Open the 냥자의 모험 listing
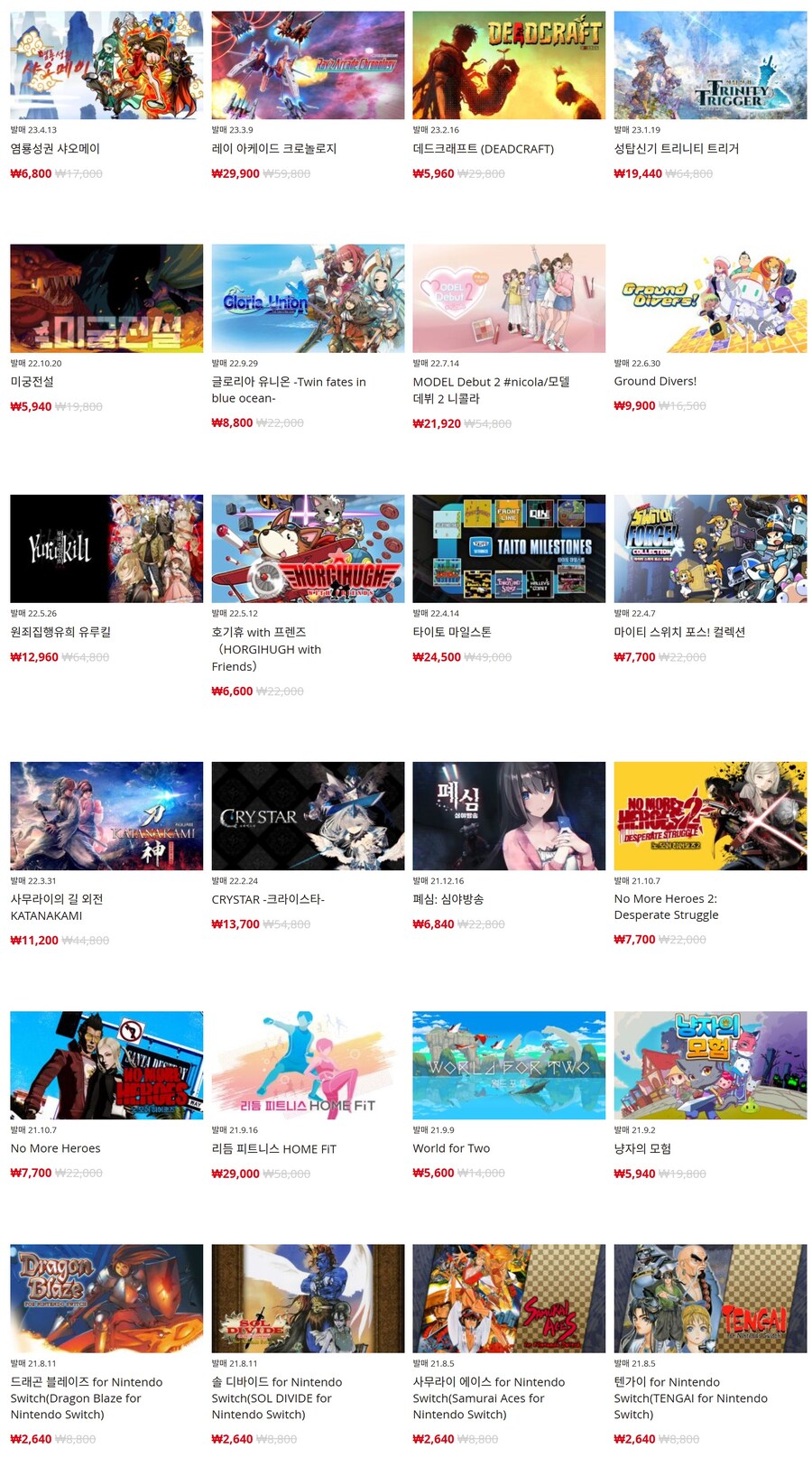 click(x=710, y=1066)
